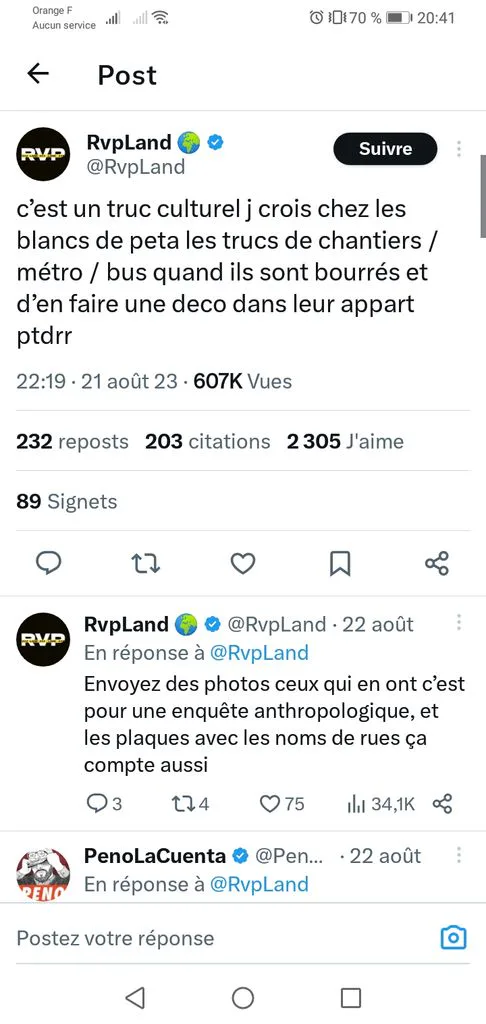This screenshot has width=486, height=1024.
Task: View the 203 citations list
Action: click(x=208, y=442)
